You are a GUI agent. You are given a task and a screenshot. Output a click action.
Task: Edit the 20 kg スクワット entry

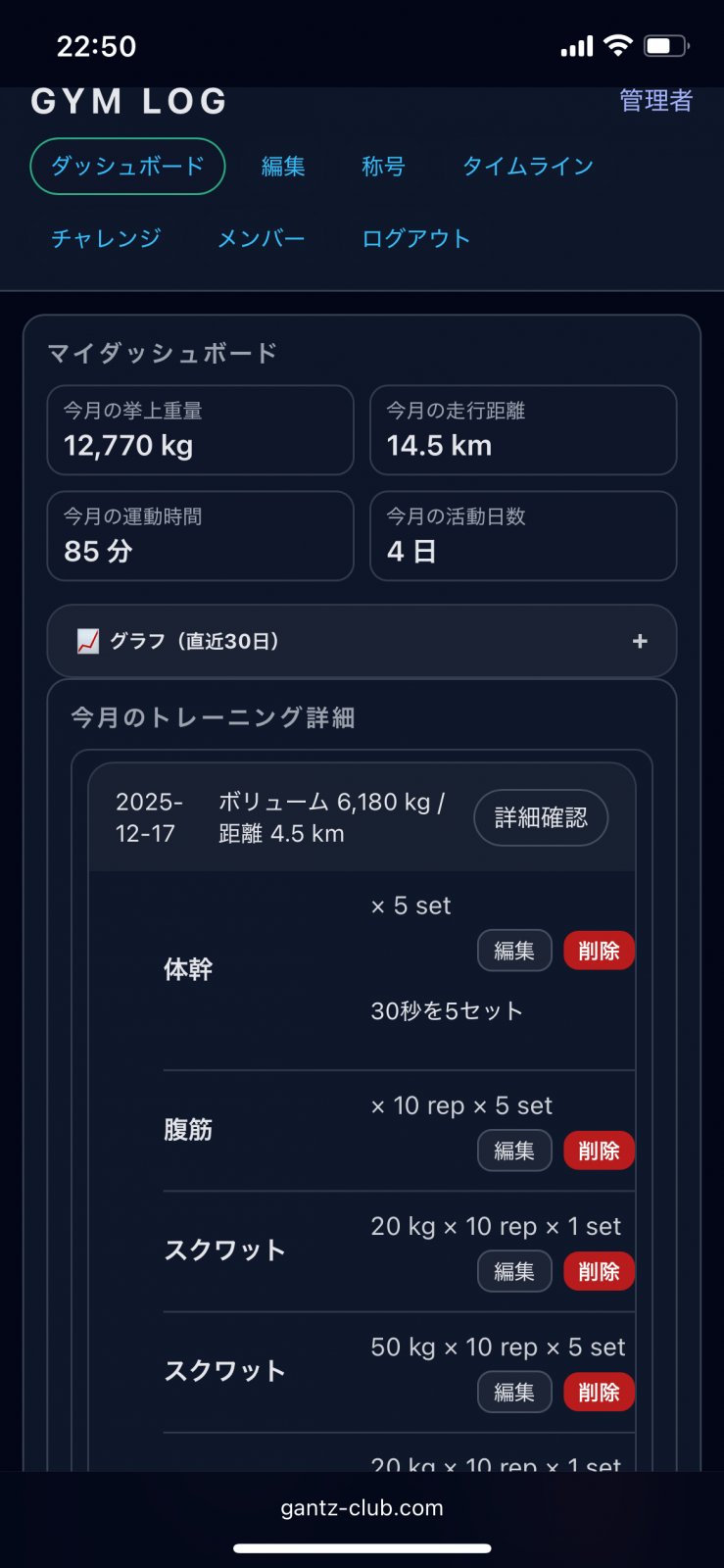pos(514,1271)
